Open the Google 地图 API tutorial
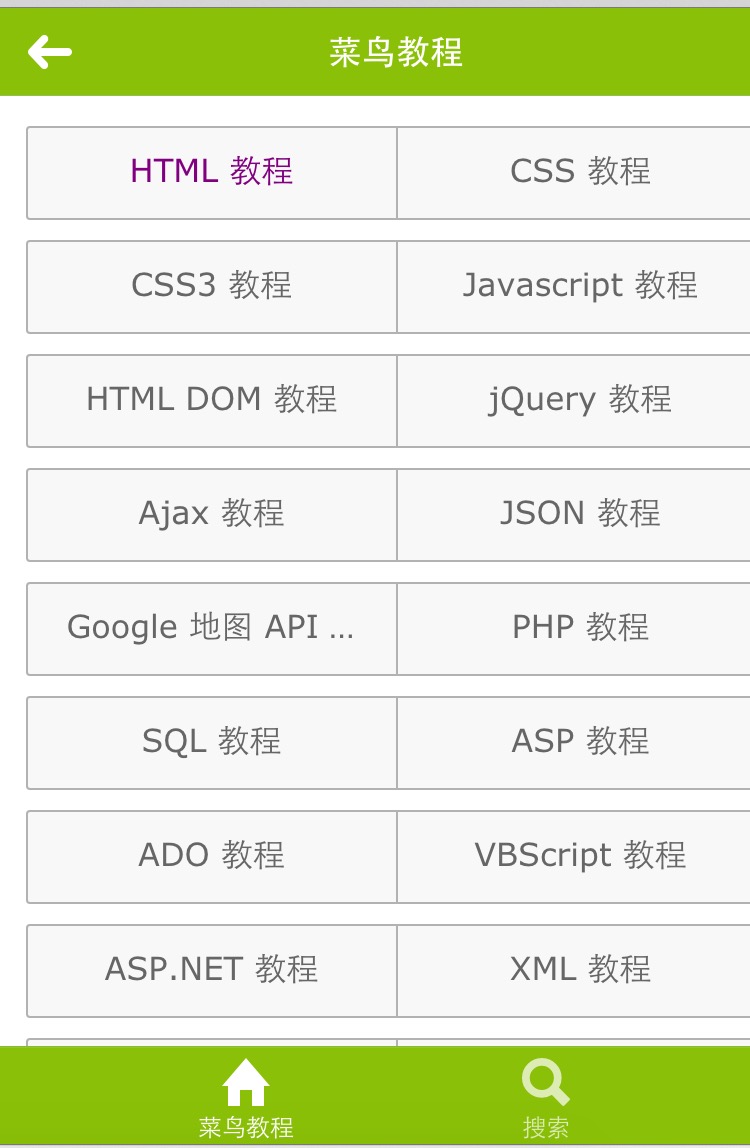The height and width of the screenshot is (1148, 750). tap(212, 628)
